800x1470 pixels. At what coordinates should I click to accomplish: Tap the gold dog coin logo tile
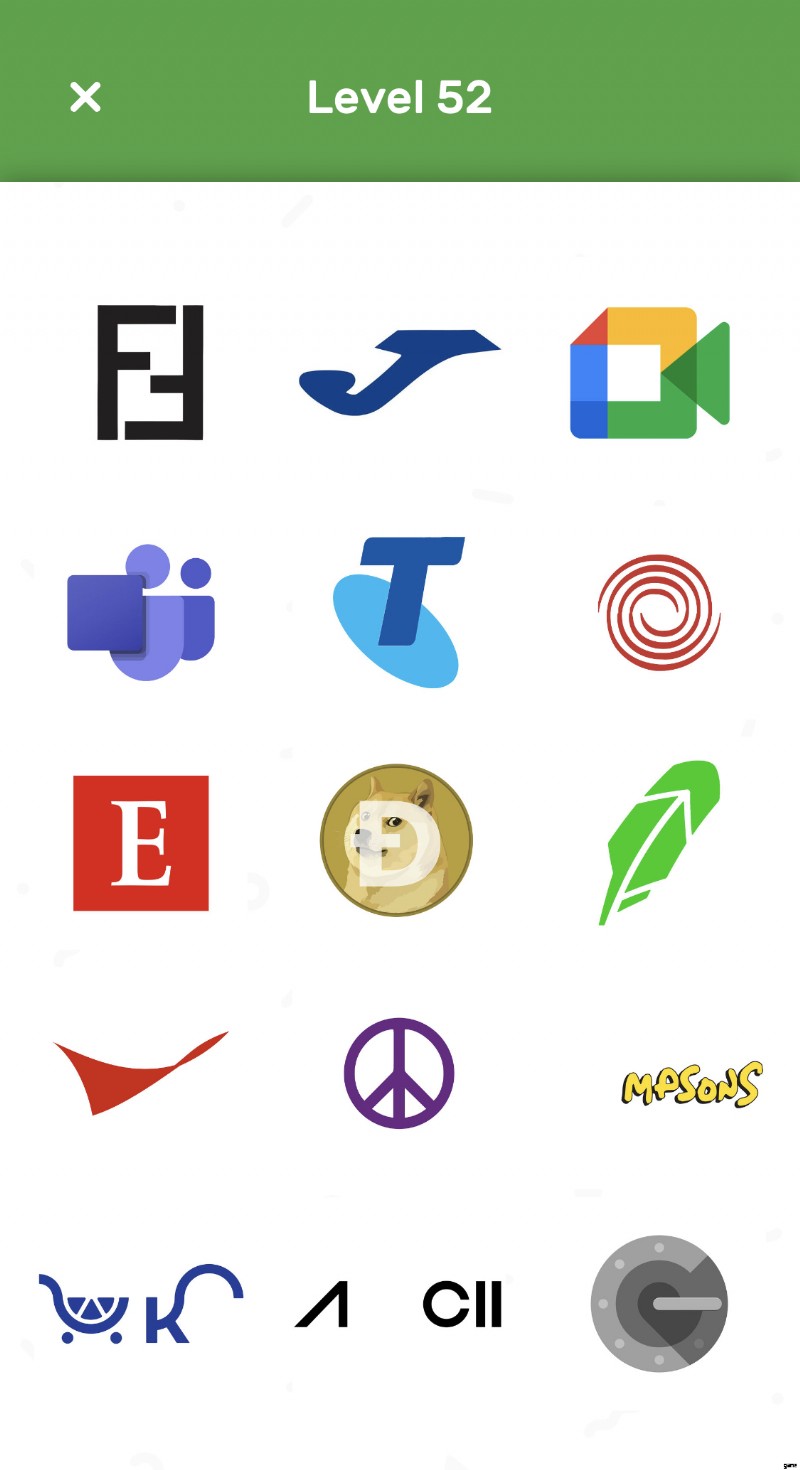coord(396,842)
